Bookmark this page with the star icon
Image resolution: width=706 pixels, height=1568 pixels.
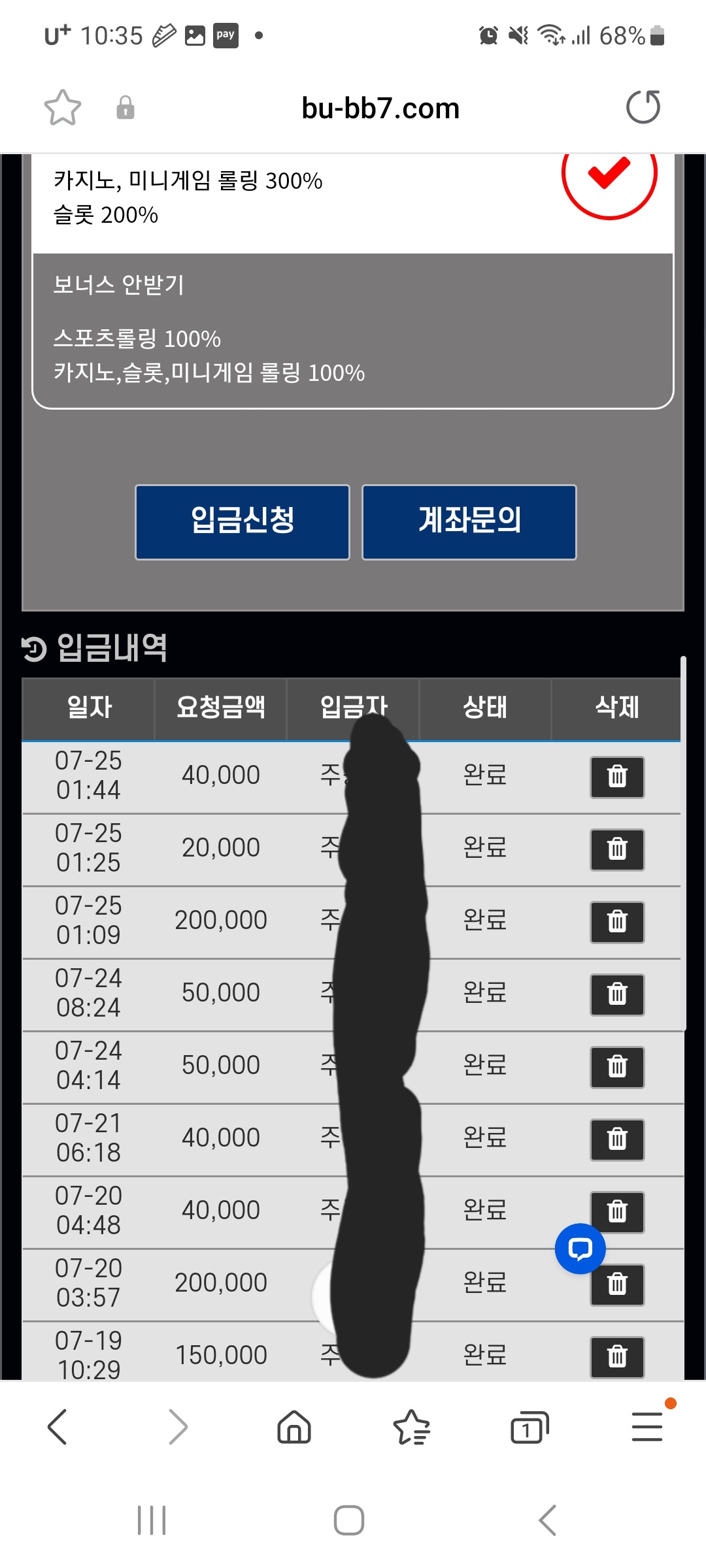[63, 108]
